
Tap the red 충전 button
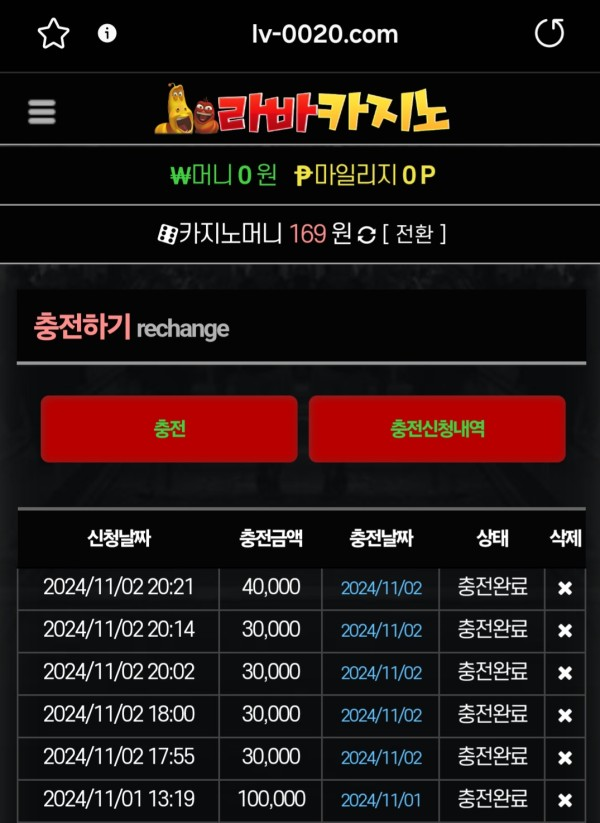[x=169, y=429]
